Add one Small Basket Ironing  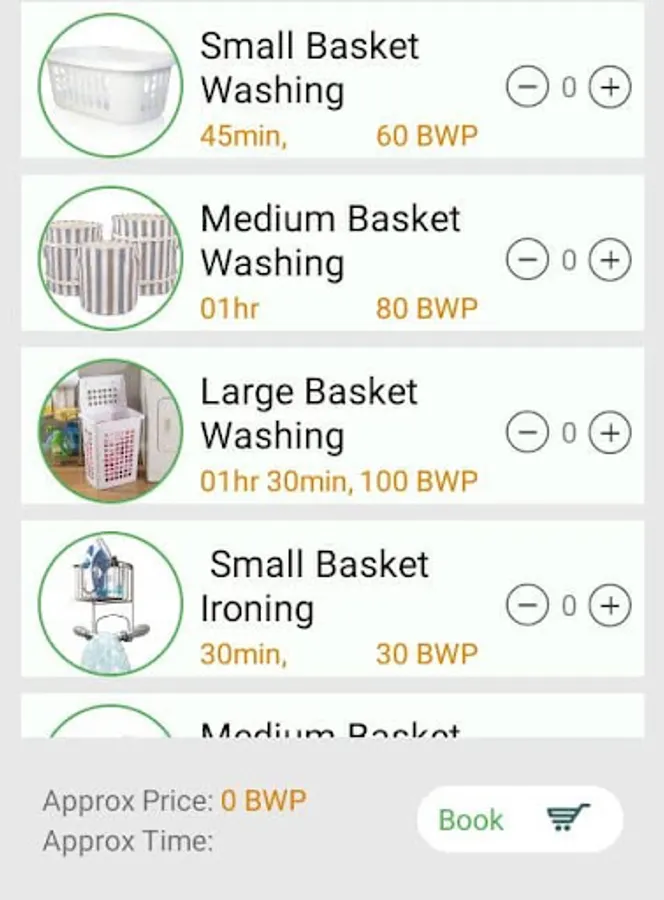coord(609,605)
